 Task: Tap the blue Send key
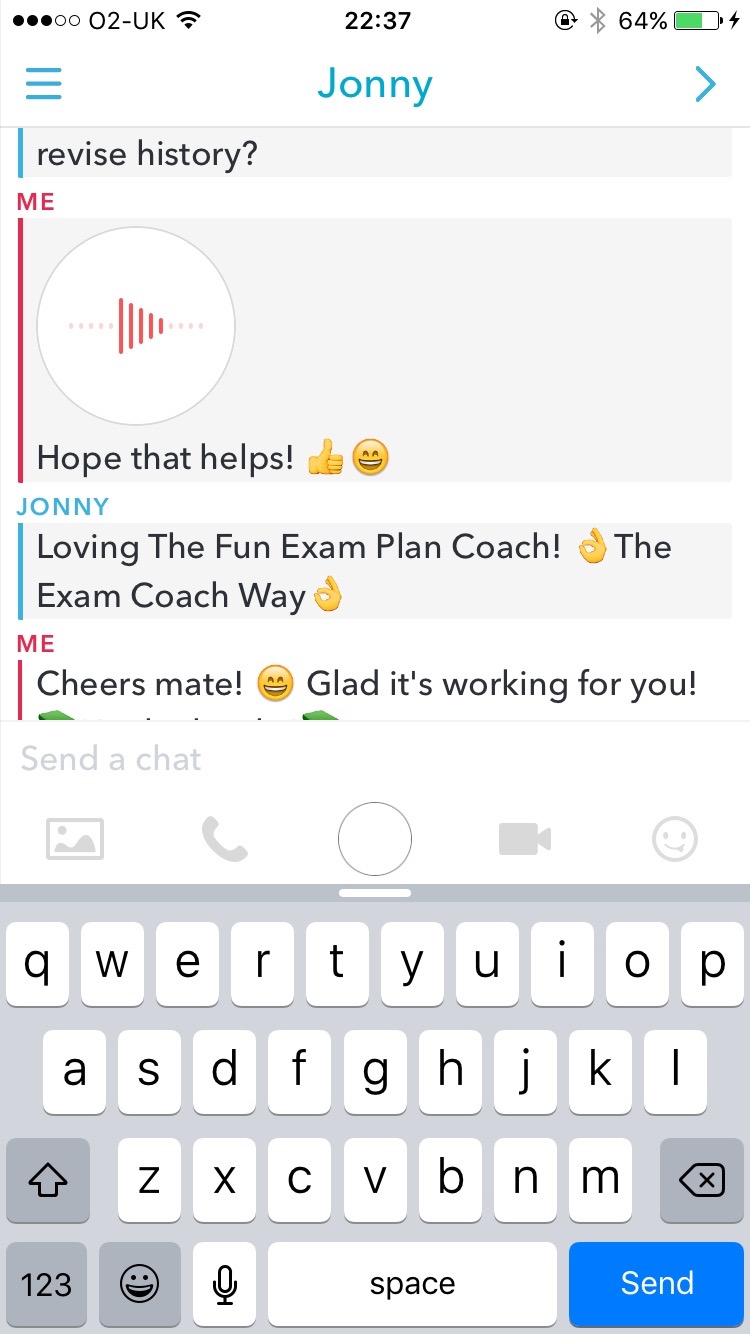(x=657, y=1283)
